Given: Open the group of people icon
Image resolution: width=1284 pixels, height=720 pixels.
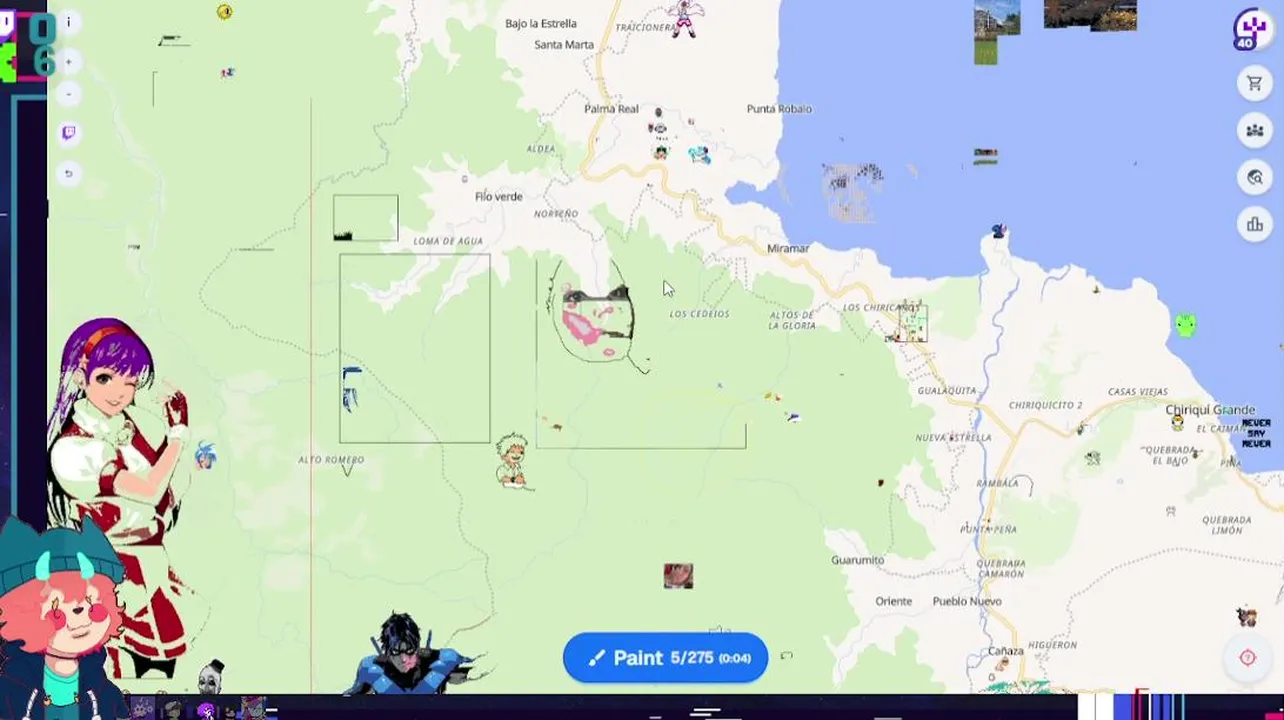Looking at the screenshot, I should pos(1255,131).
